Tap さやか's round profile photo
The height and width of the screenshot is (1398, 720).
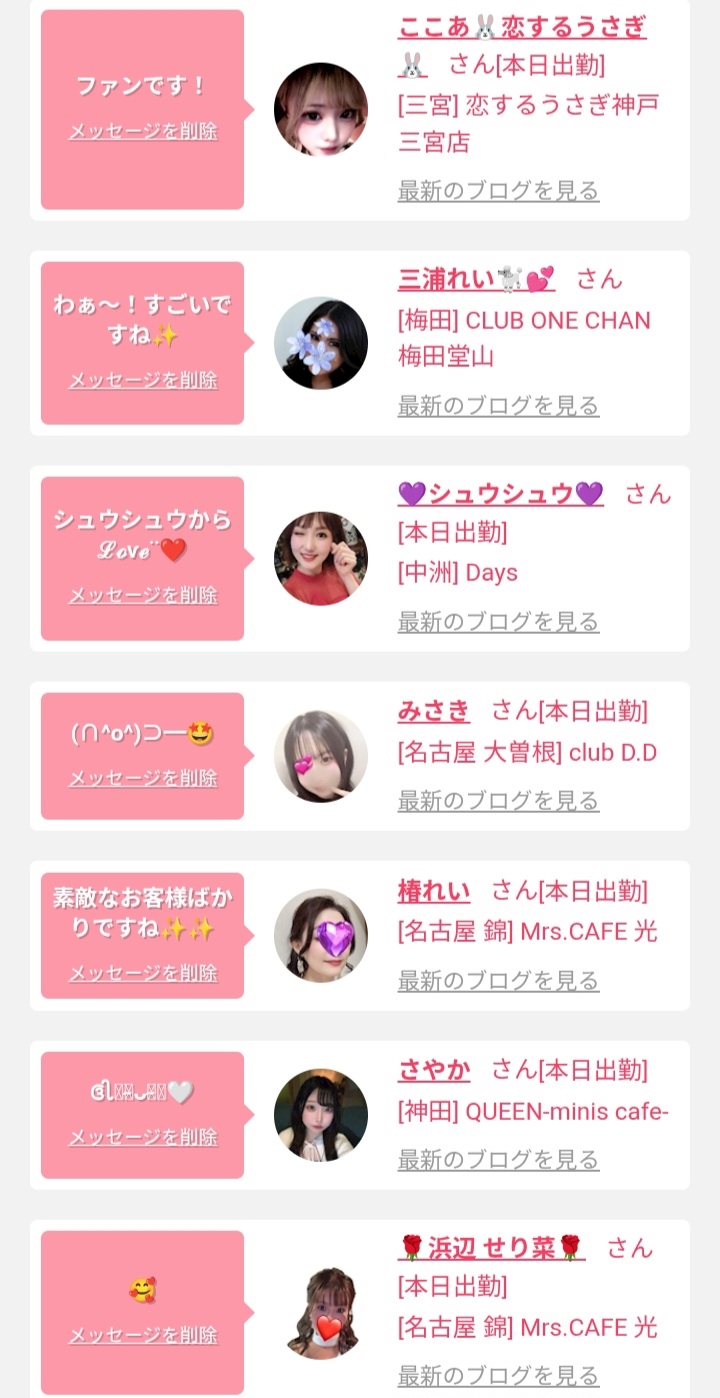point(321,1115)
